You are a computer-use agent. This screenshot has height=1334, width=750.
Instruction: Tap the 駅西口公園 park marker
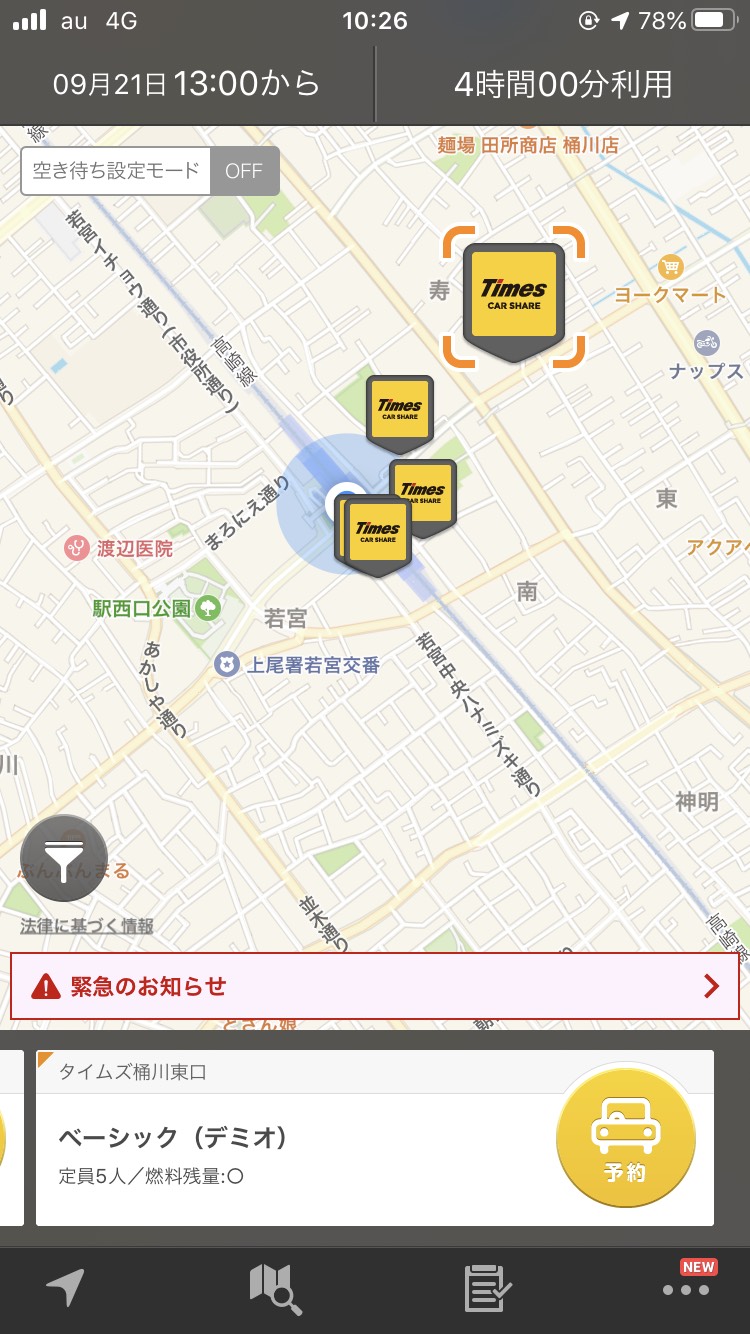(x=208, y=607)
